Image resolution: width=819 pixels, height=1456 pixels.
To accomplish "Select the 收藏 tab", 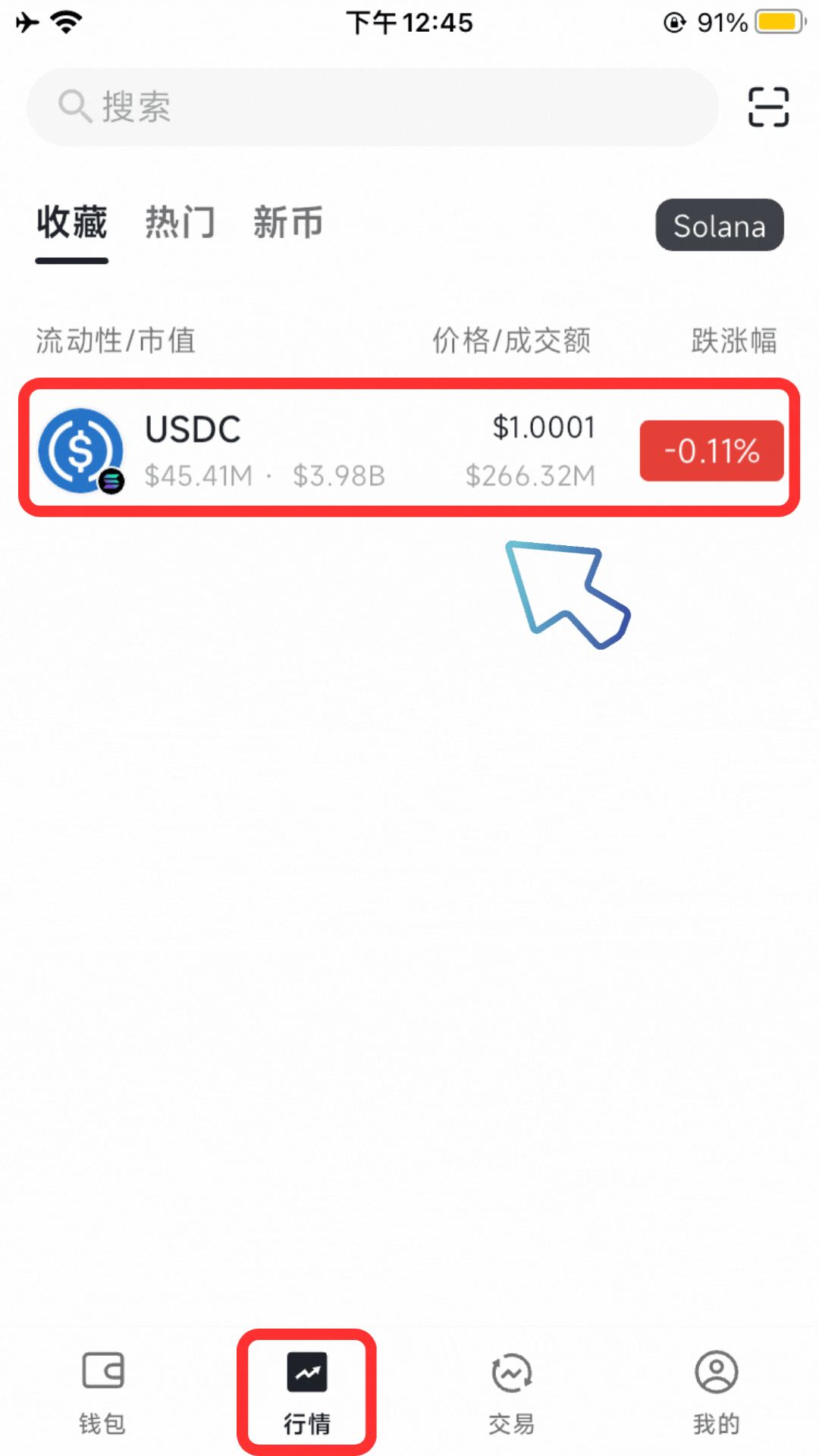I will [72, 223].
